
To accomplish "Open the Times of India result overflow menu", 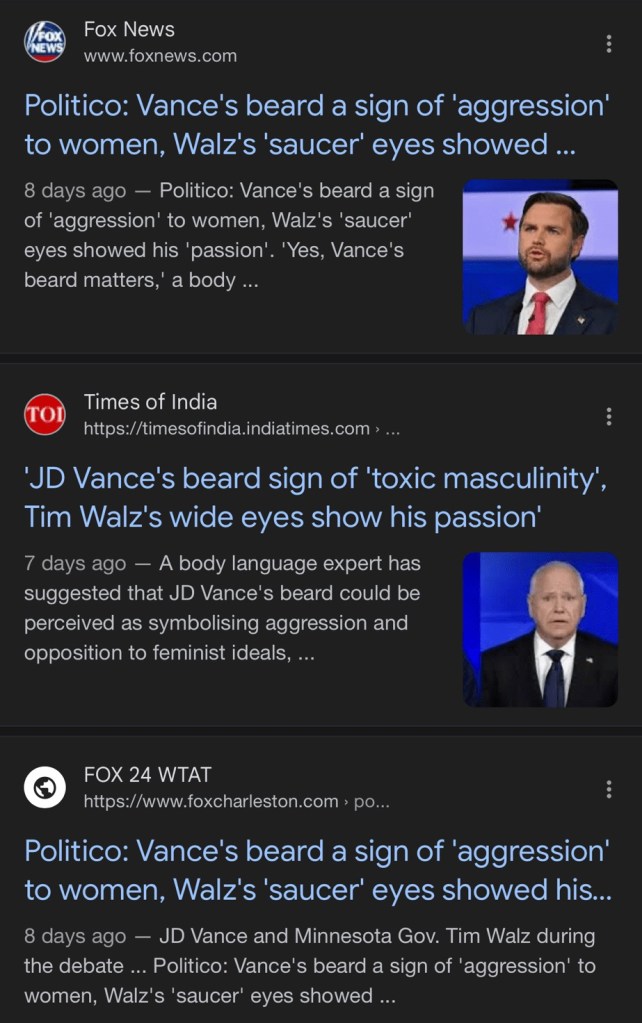I will (x=609, y=416).
